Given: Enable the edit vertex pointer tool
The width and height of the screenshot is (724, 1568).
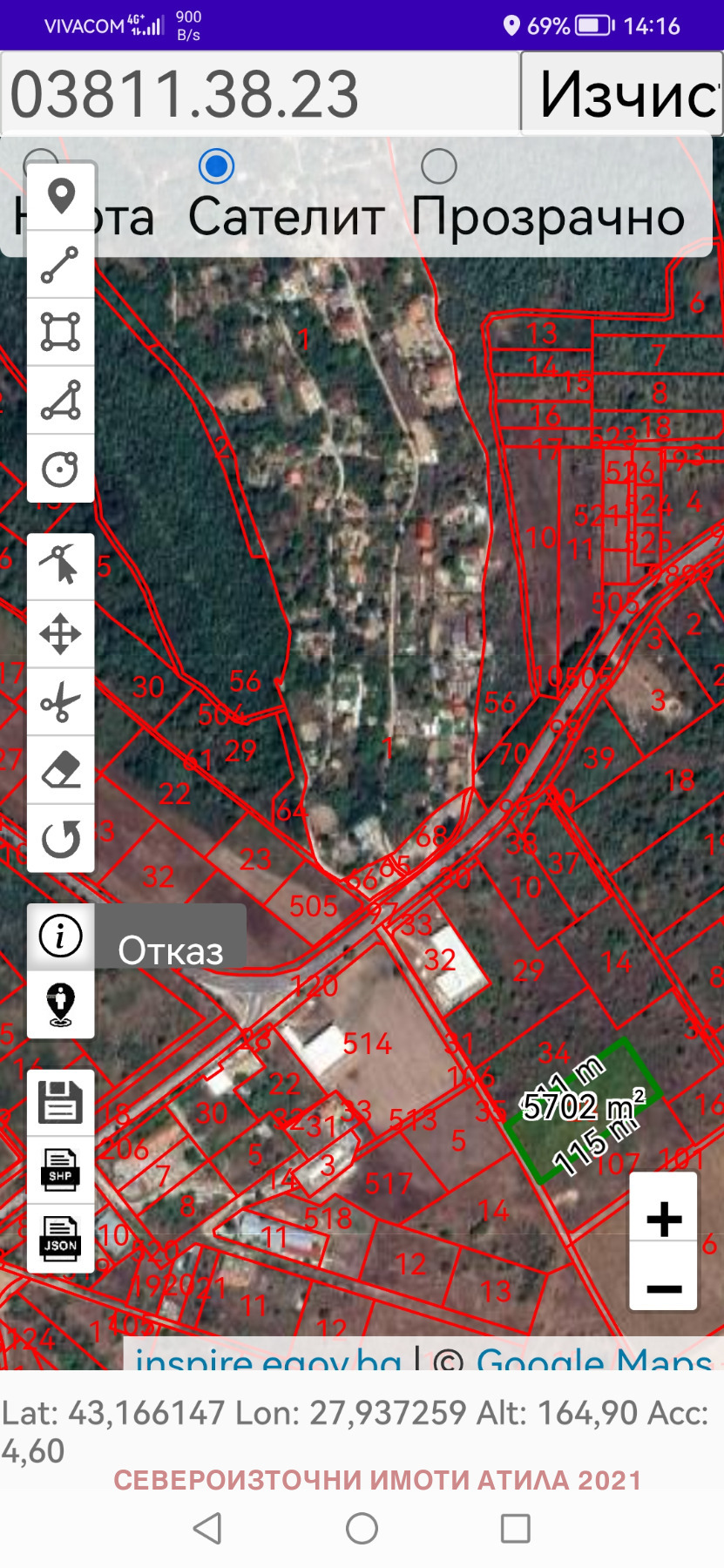Looking at the screenshot, I should [x=61, y=567].
